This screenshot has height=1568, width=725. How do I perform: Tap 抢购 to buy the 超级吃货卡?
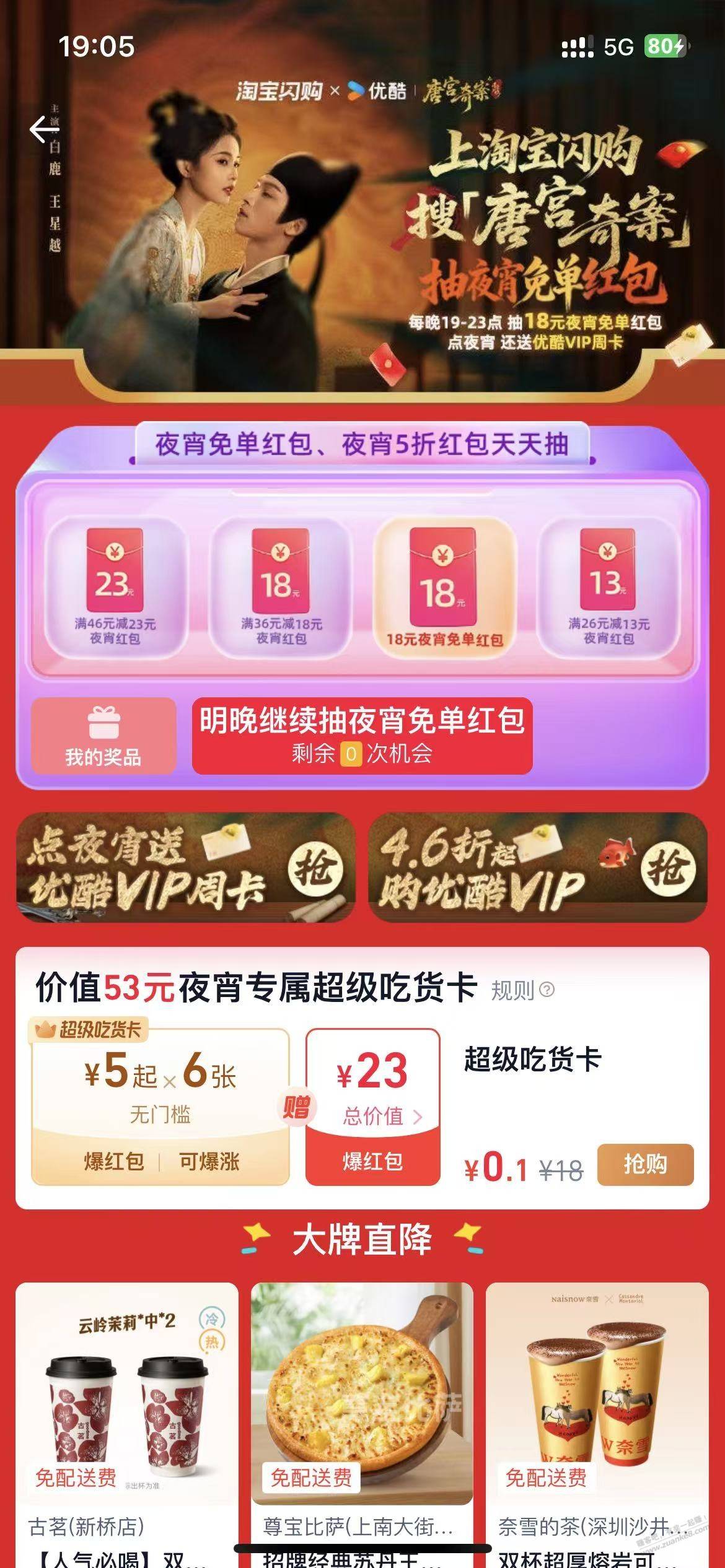[644, 1164]
